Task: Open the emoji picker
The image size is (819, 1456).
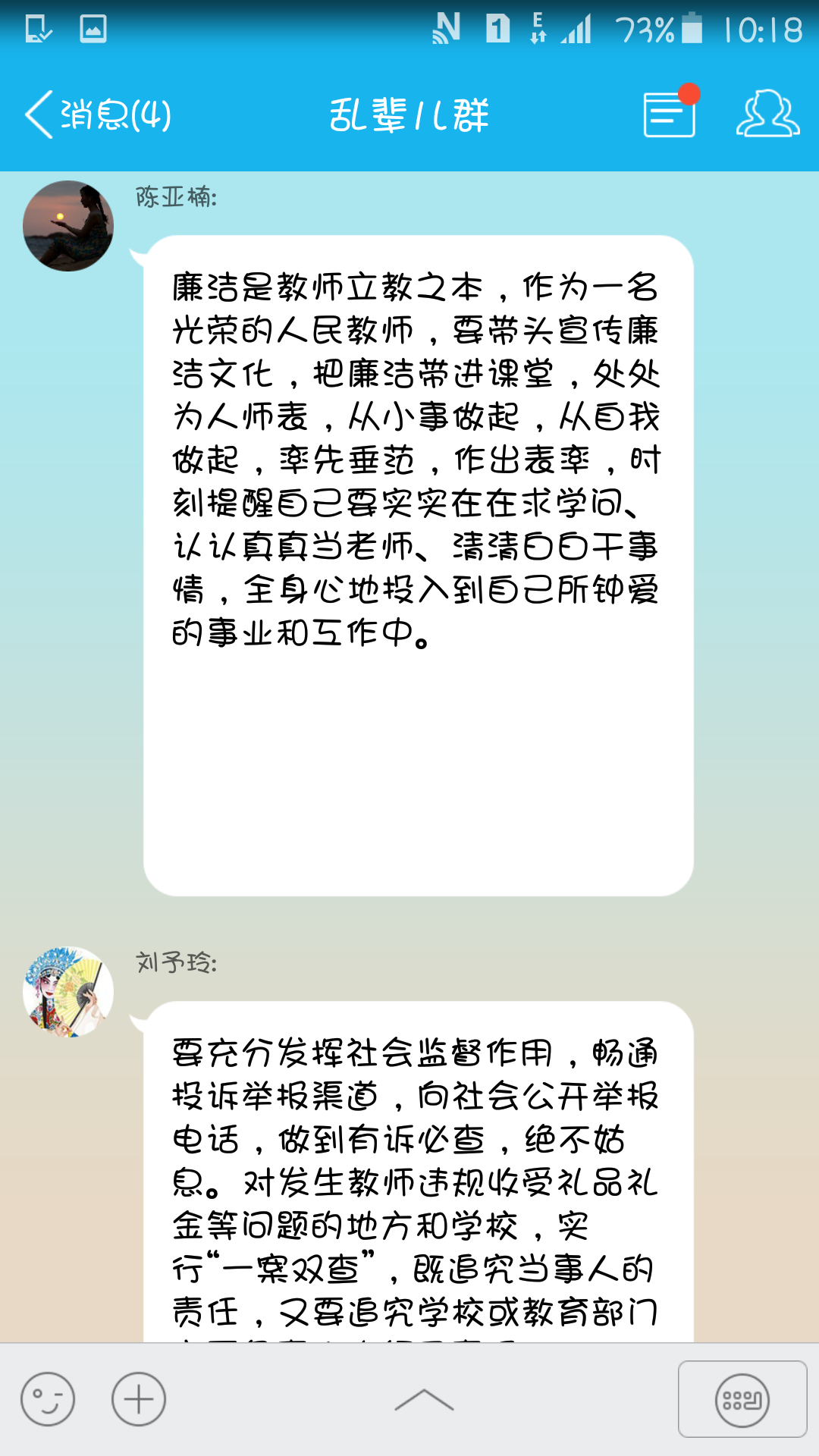Action: [x=48, y=1399]
